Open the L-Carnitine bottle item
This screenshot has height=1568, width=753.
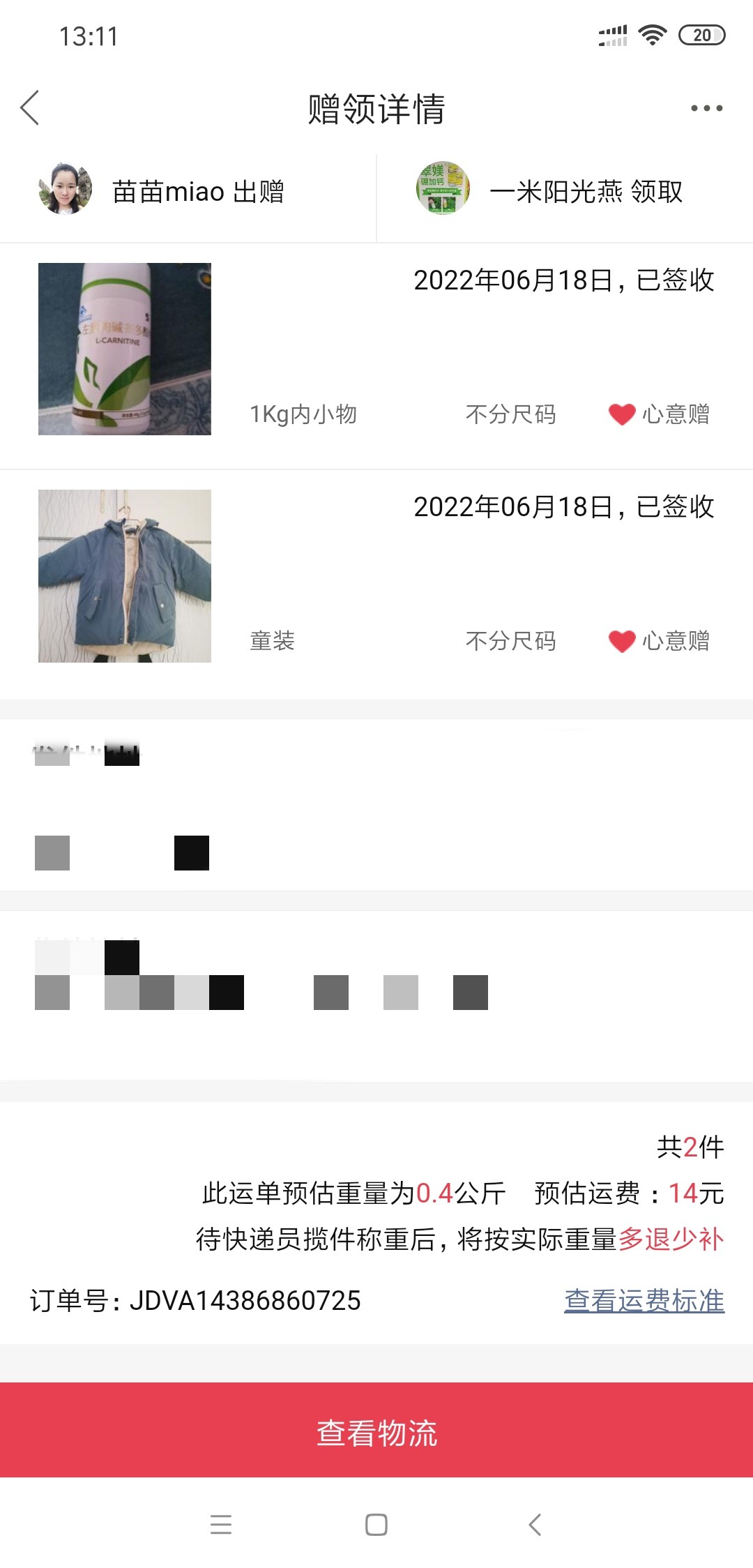(x=125, y=349)
